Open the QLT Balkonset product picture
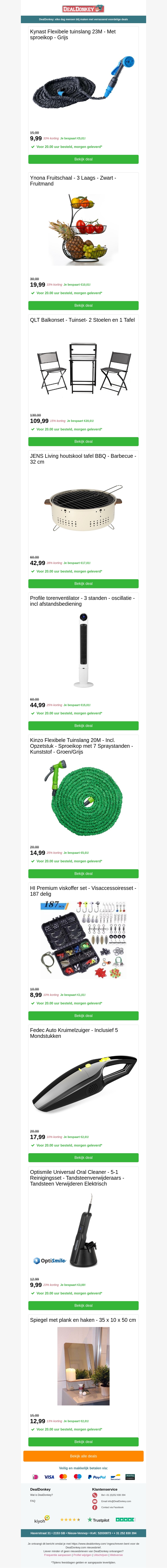 pos(83,368)
